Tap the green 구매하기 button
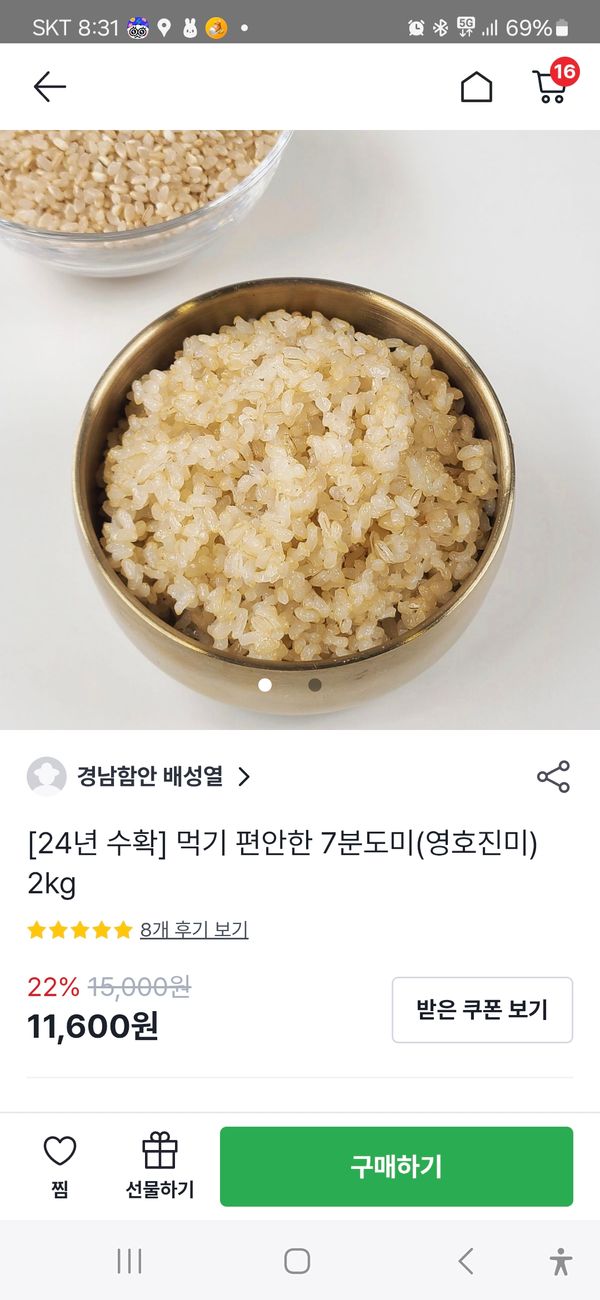The image size is (600, 1300). [396, 1166]
